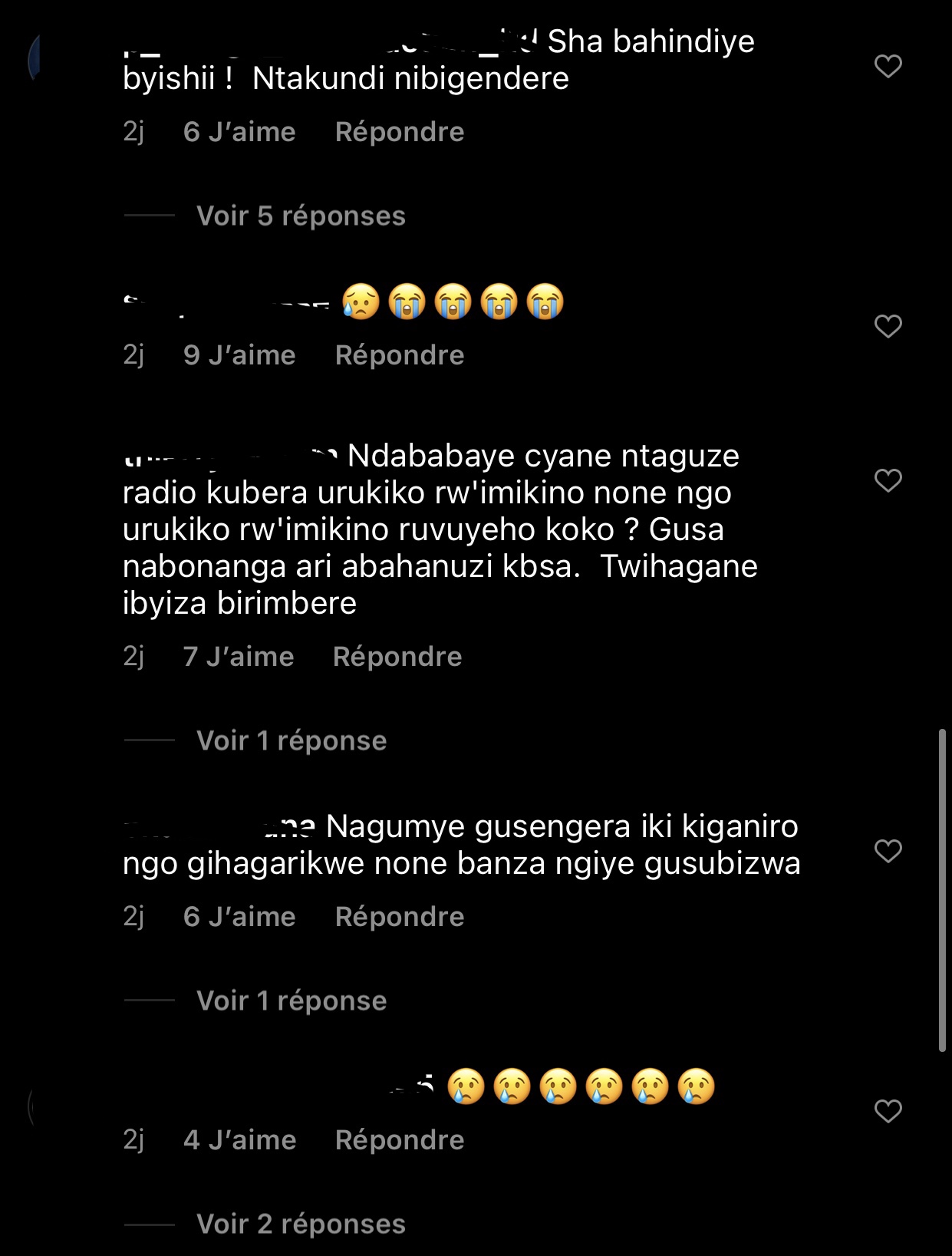Expand replies under 'Nagumye gusengera' comment
Viewport: 952px width, 1256px height.
click(292, 1001)
